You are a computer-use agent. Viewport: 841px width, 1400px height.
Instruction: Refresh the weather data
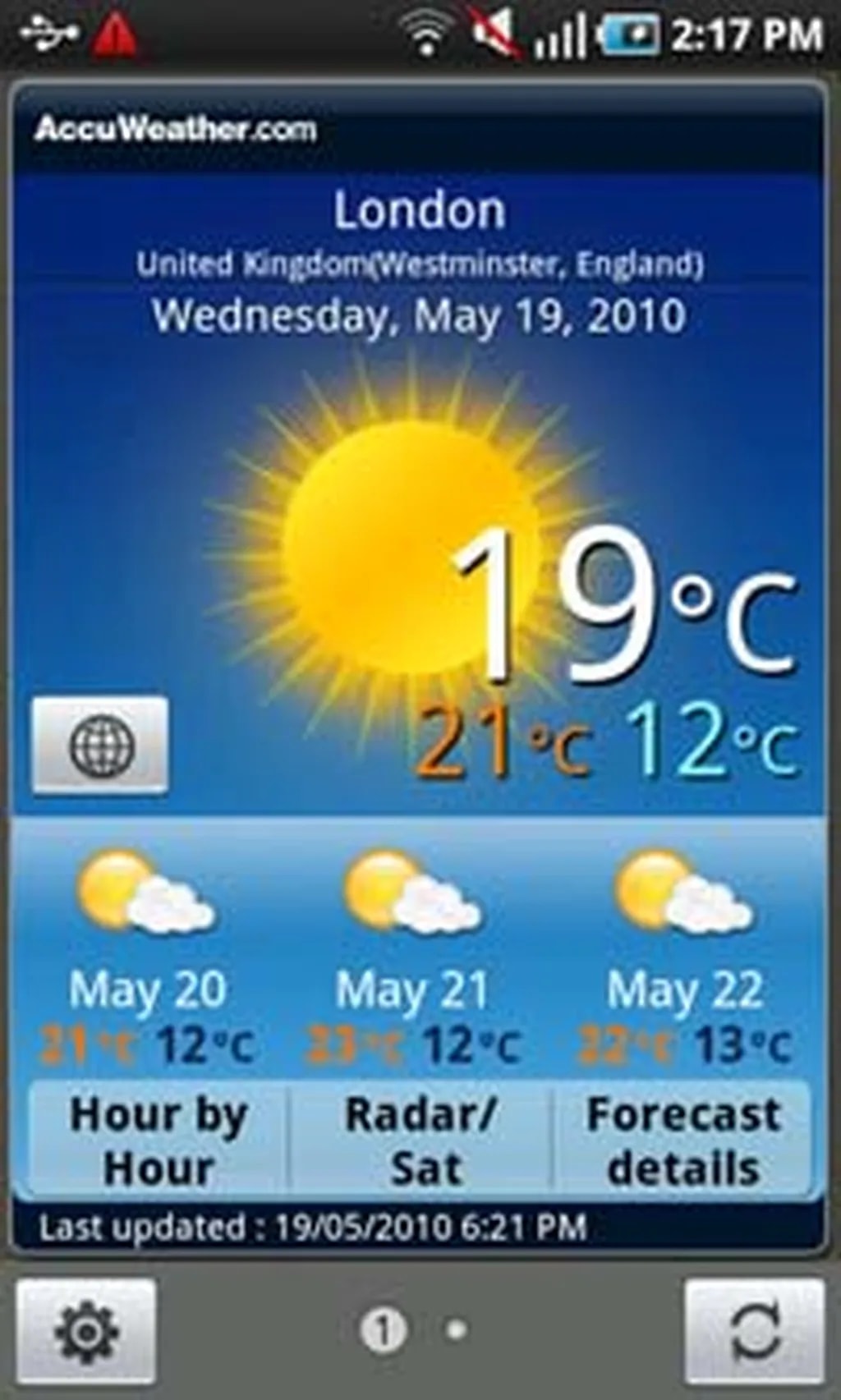pos(754,1330)
